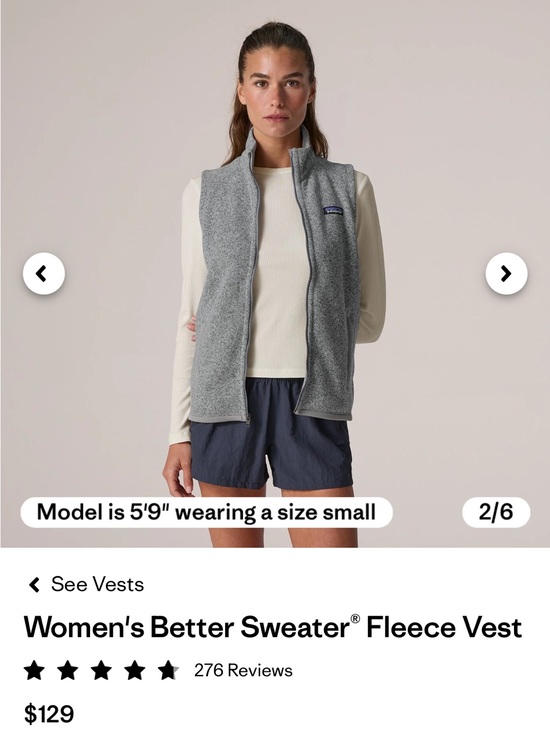Open the 276 Reviews link
This screenshot has width=550, height=733.
click(243, 670)
